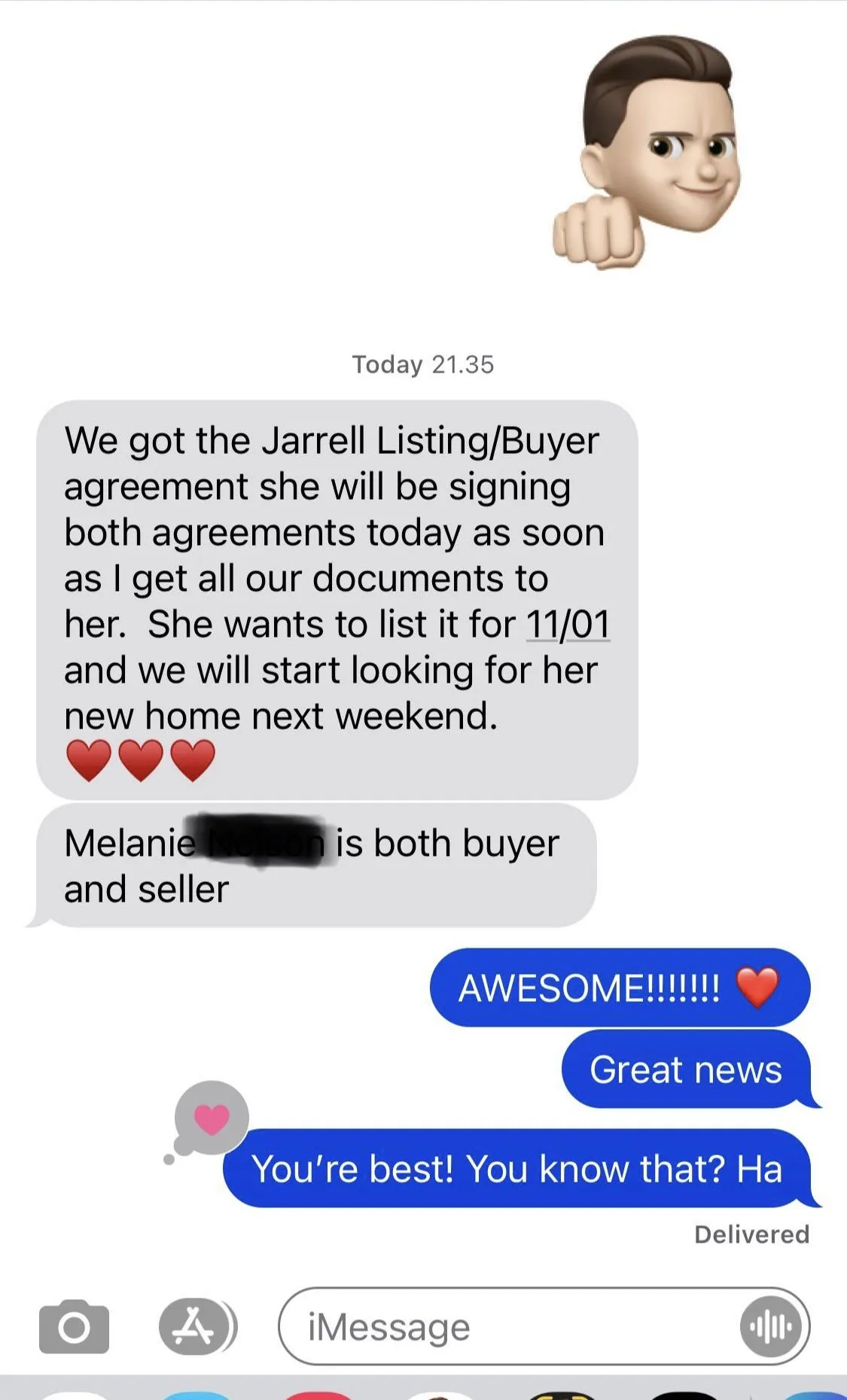This screenshot has width=847, height=1400.
Task: Open the camera to attach a photo
Action: 74,1326
